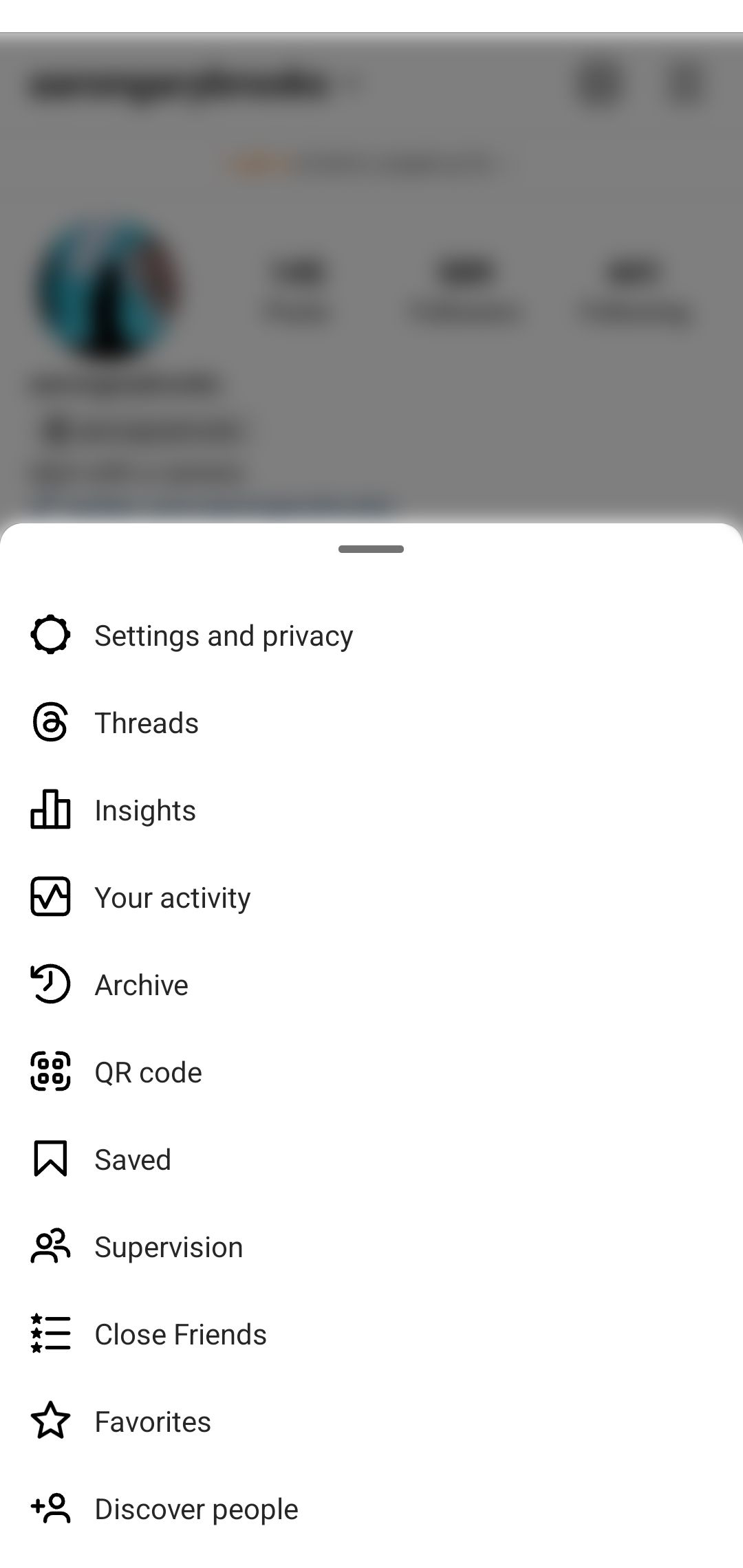Go to Close Friends
This screenshot has width=743, height=1568.
click(x=181, y=1333)
